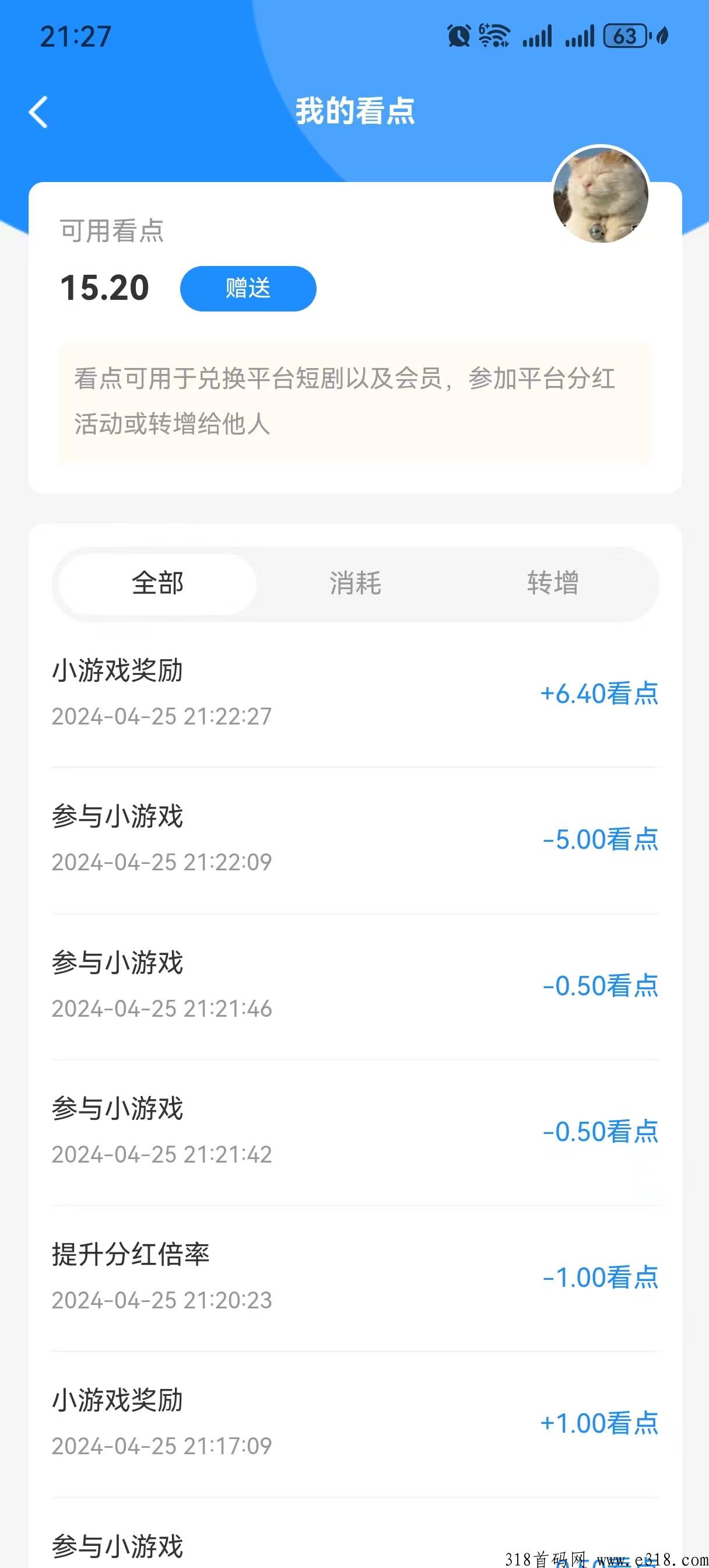Switch to the 消耗 tab
The image size is (709, 1568).
(x=355, y=584)
